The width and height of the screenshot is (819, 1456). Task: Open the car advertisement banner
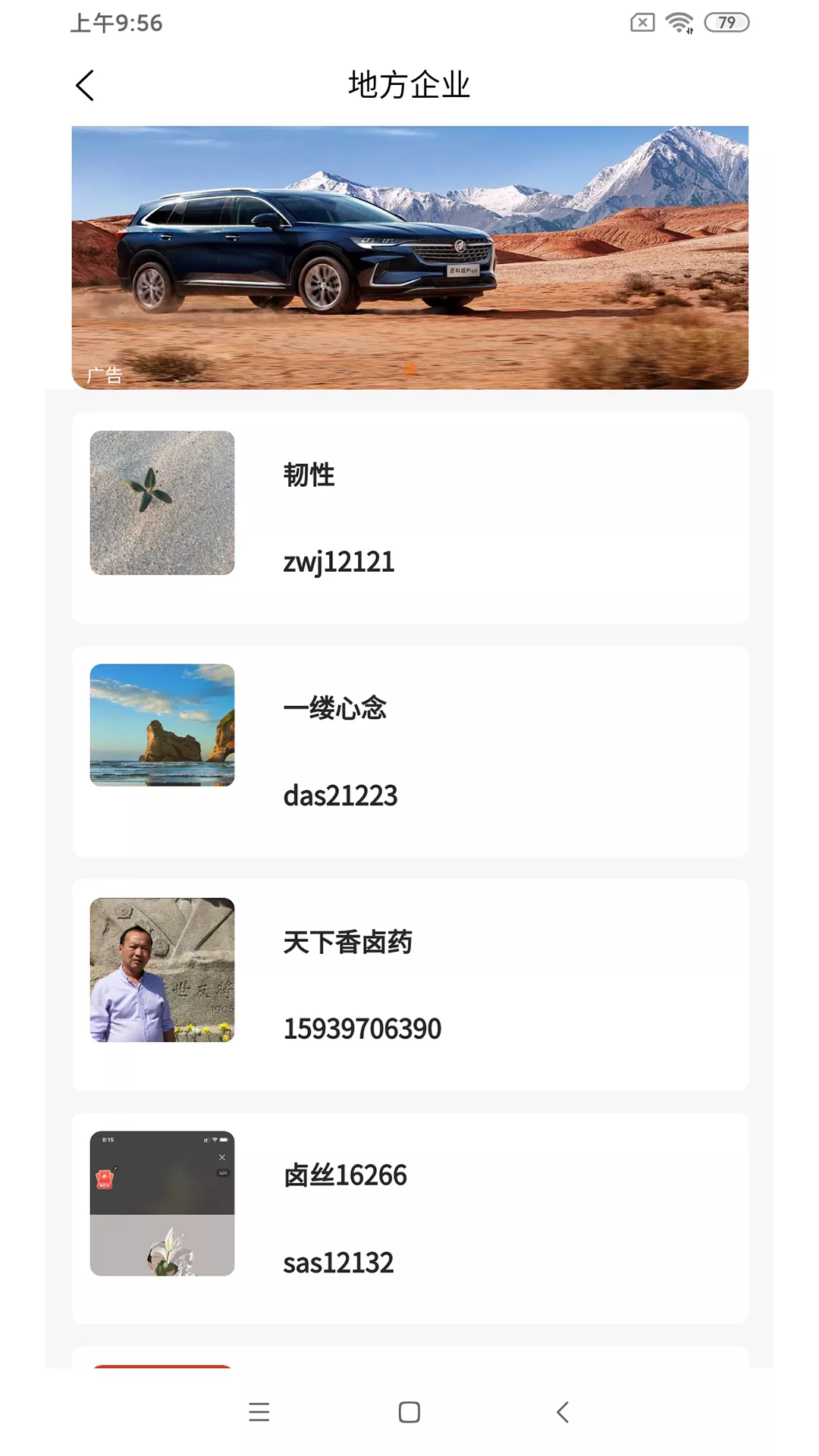tap(409, 254)
